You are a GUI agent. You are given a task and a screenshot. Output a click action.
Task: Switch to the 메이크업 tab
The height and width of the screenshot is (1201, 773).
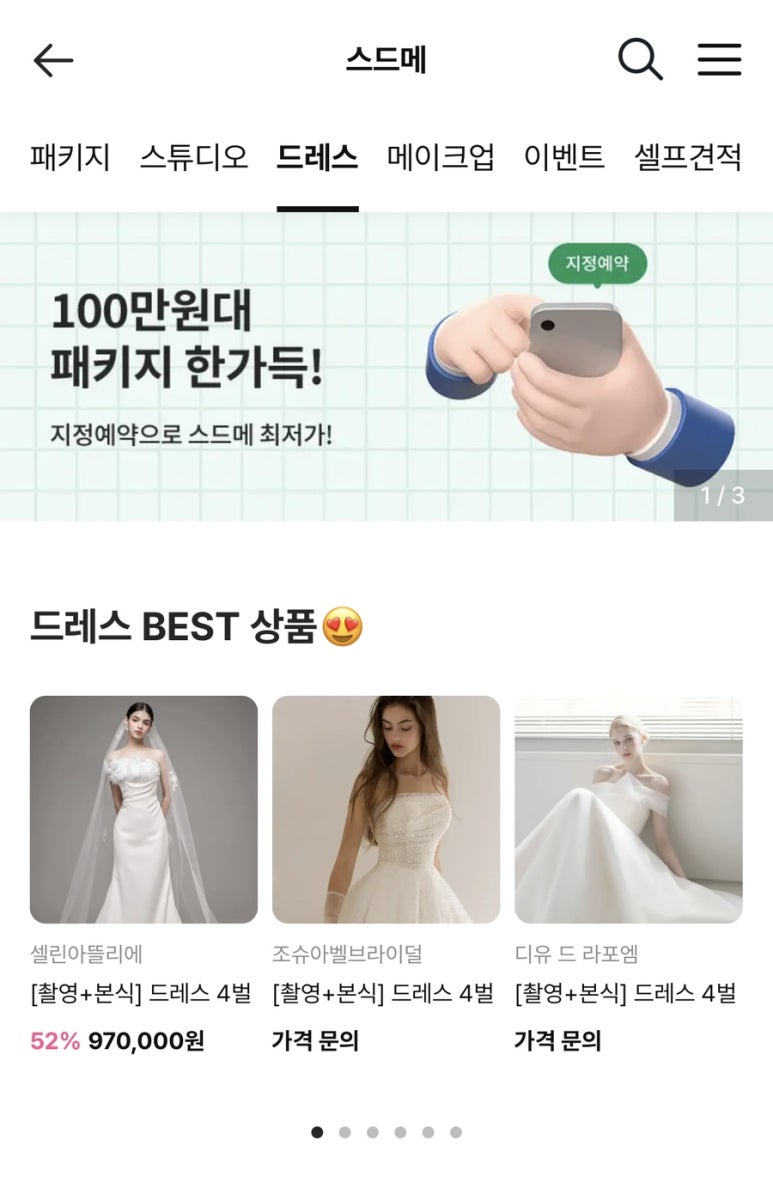click(440, 157)
